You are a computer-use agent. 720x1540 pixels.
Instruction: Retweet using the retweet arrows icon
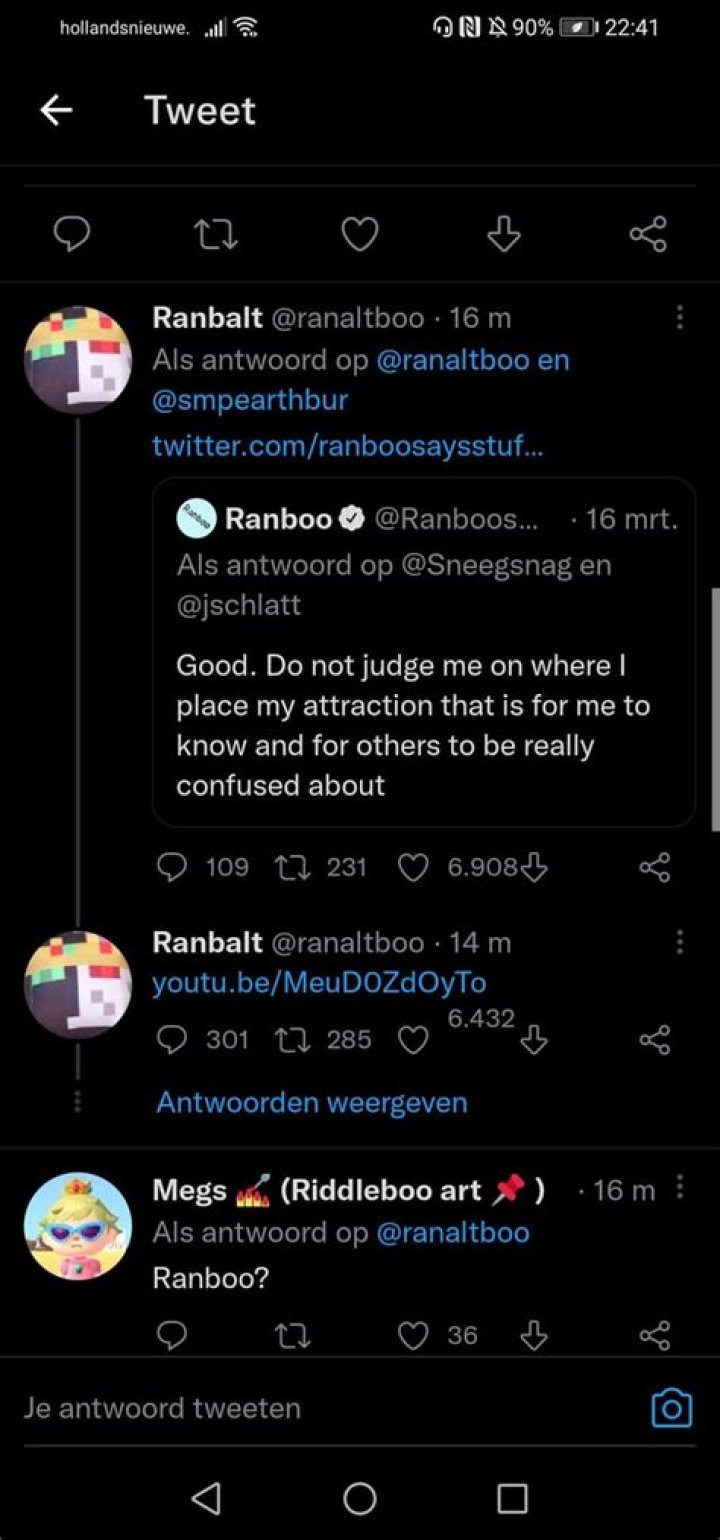tap(215, 234)
